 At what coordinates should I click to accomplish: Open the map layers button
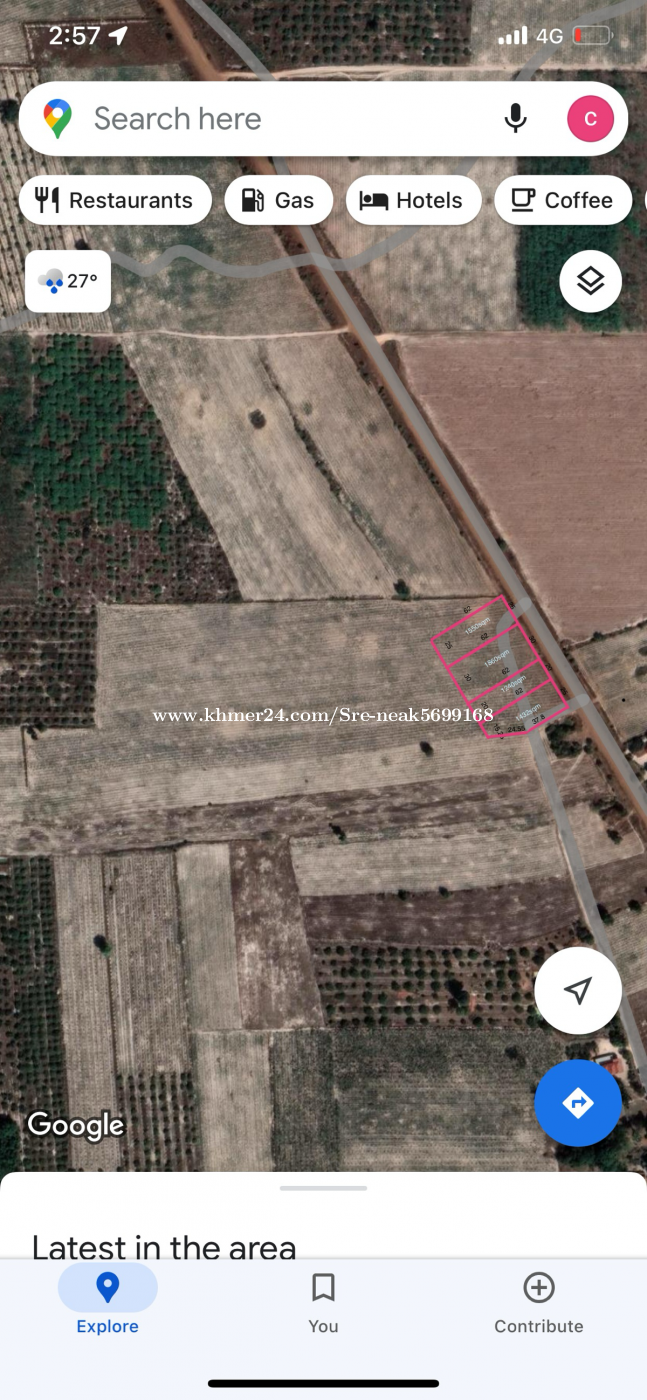tap(590, 281)
